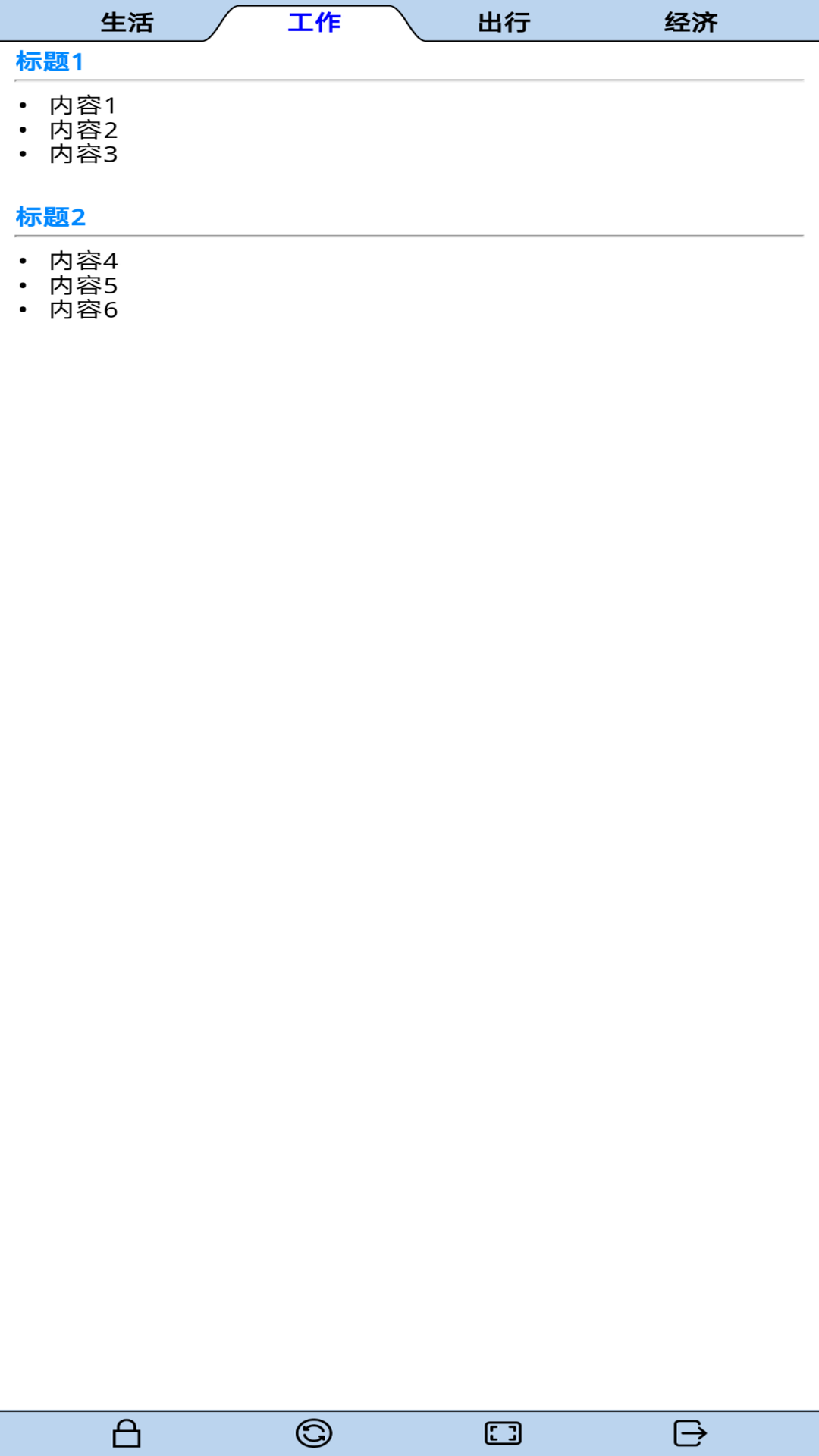Tap the lock icon in bottom bar
Viewport: 819px width, 1456px height.
click(x=127, y=1433)
